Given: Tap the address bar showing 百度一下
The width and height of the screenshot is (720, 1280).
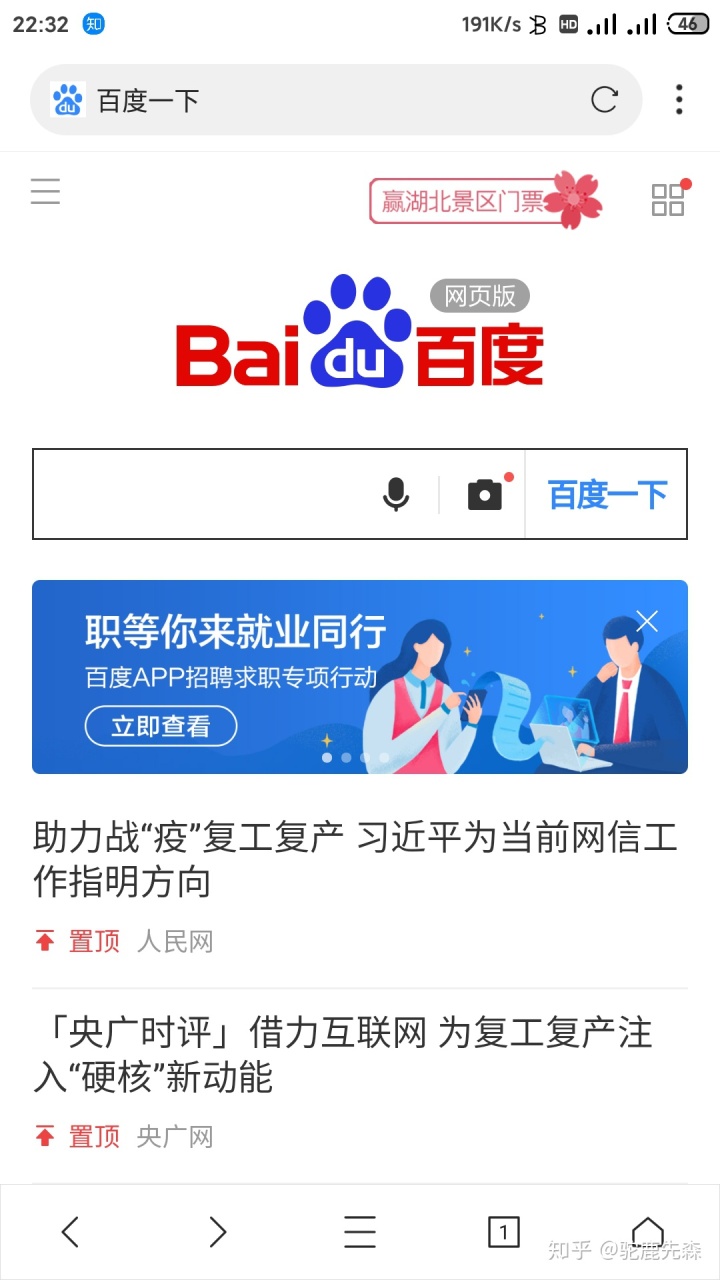Looking at the screenshot, I should [320, 100].
